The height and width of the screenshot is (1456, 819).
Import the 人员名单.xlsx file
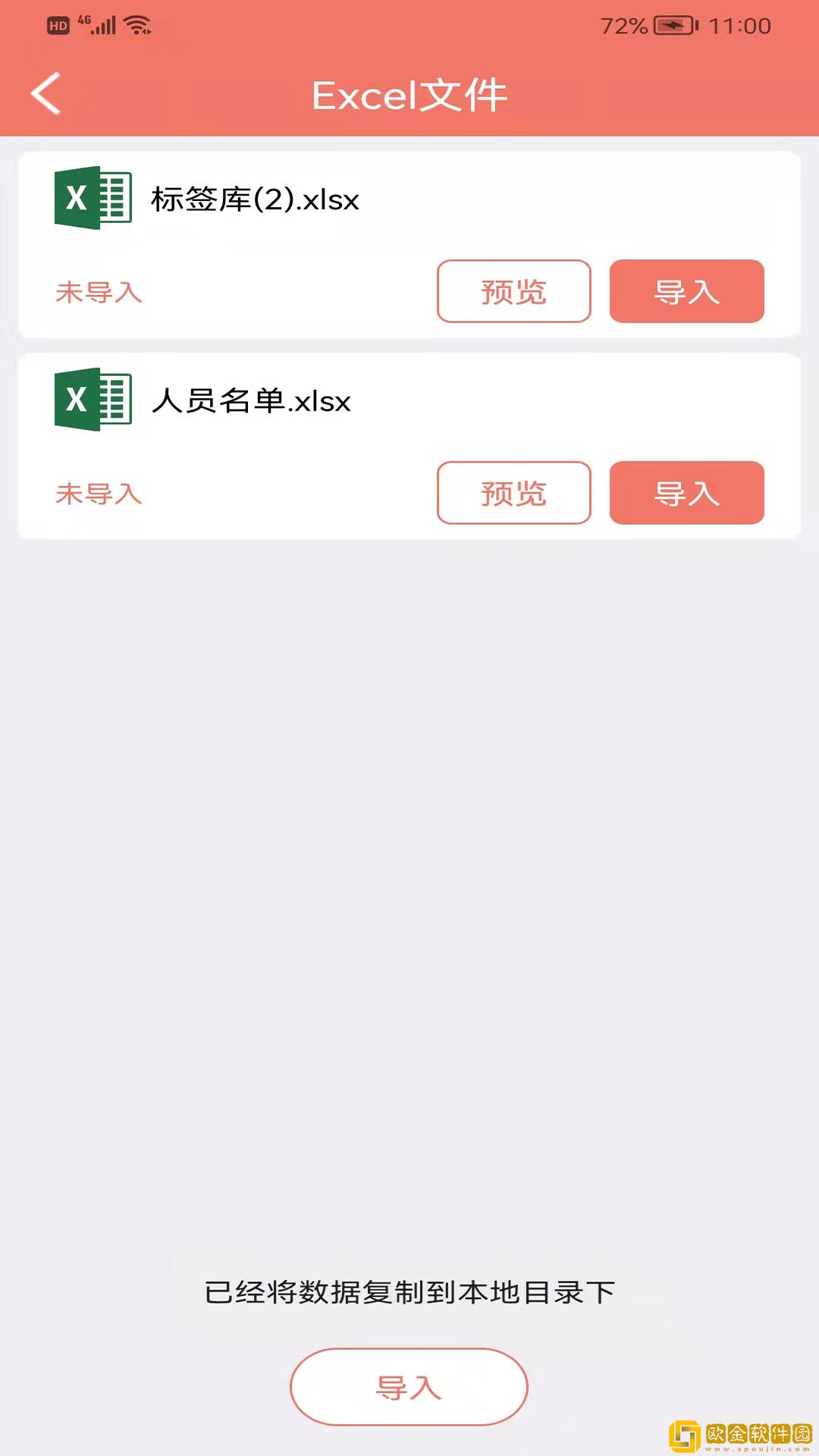(686, 493)
